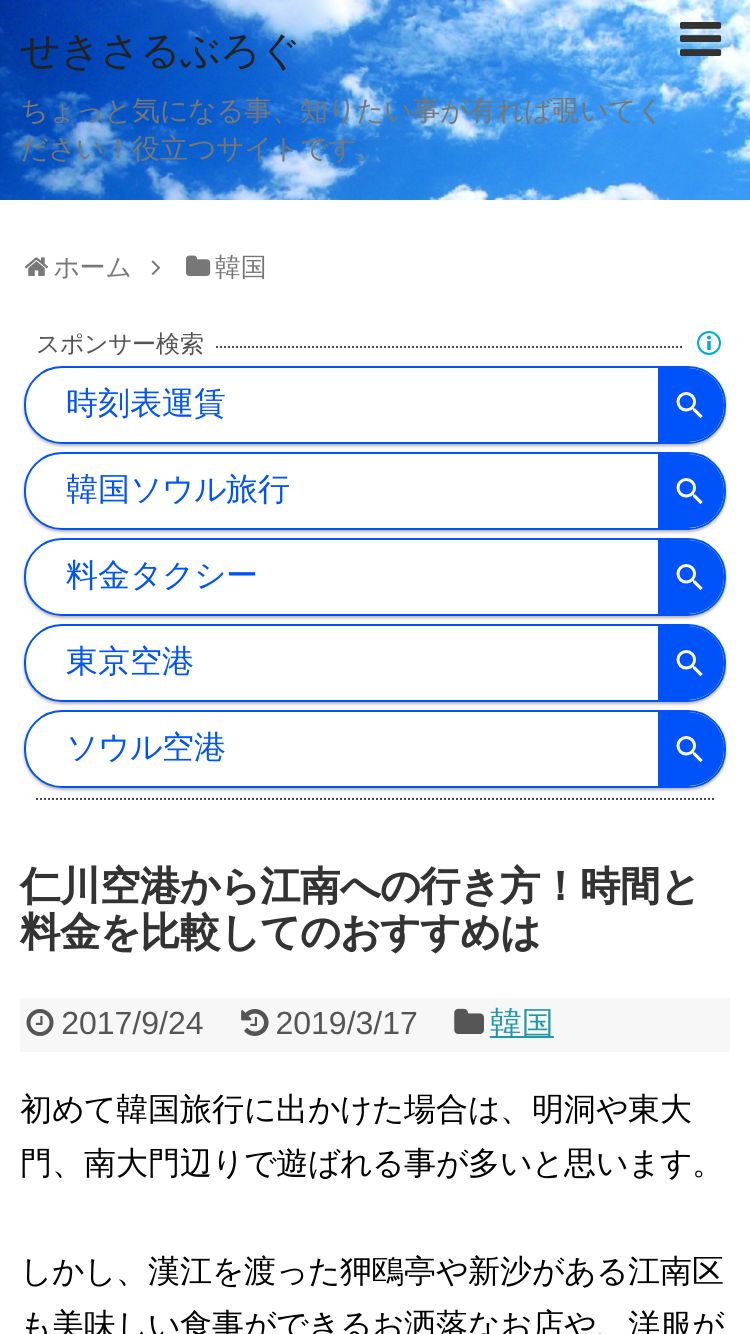
Task: Search sponsored term 時刻表運賃
Action: pos(375,405)
